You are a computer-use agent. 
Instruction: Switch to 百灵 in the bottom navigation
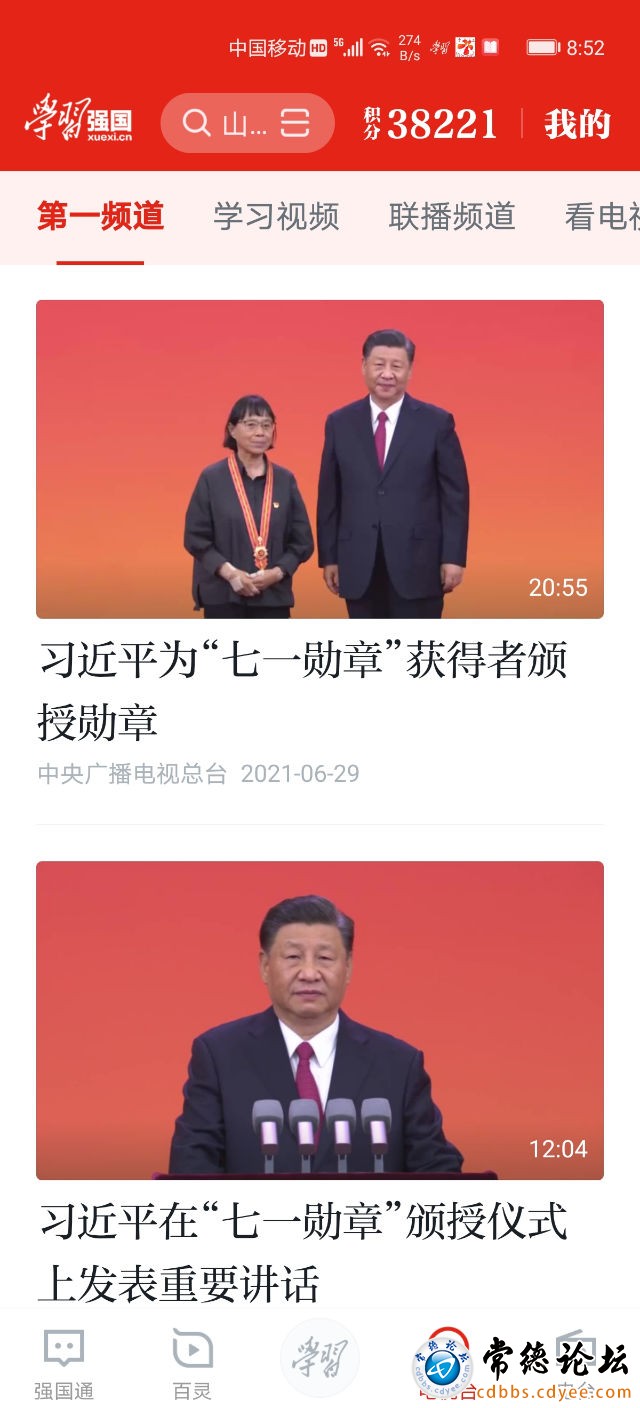(192, 1364)
